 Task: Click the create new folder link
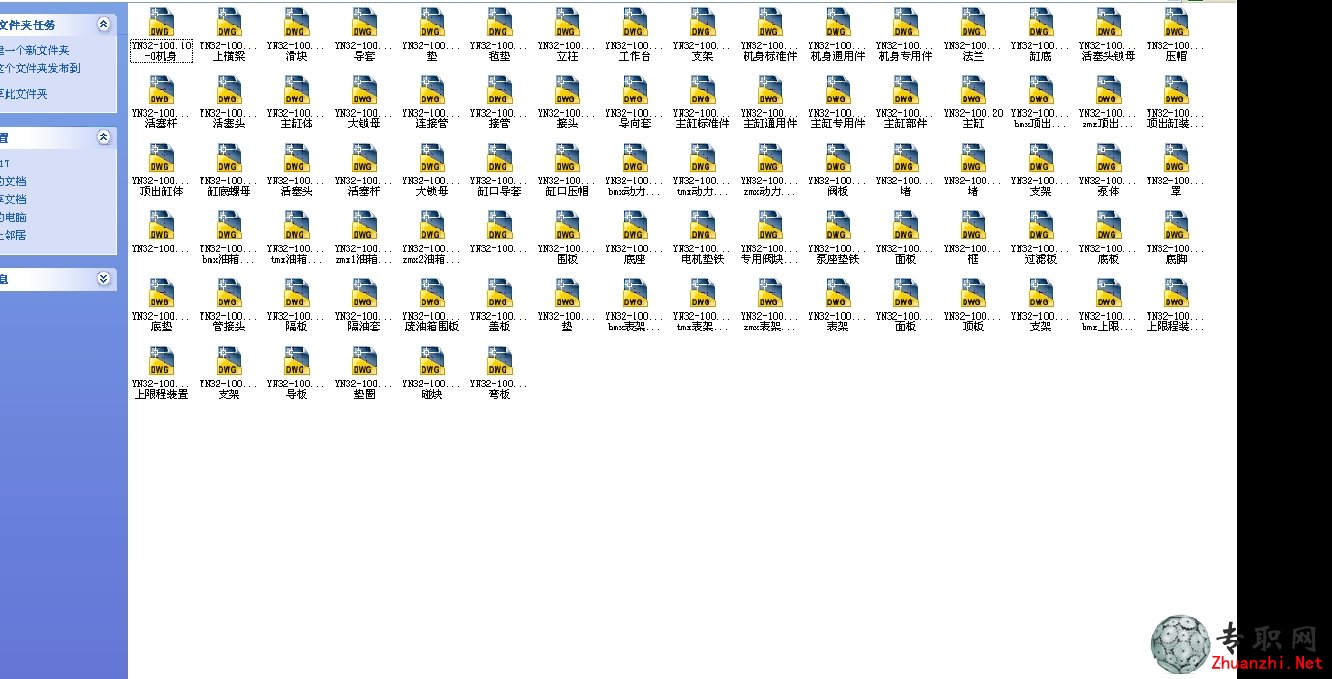point(36,50)
